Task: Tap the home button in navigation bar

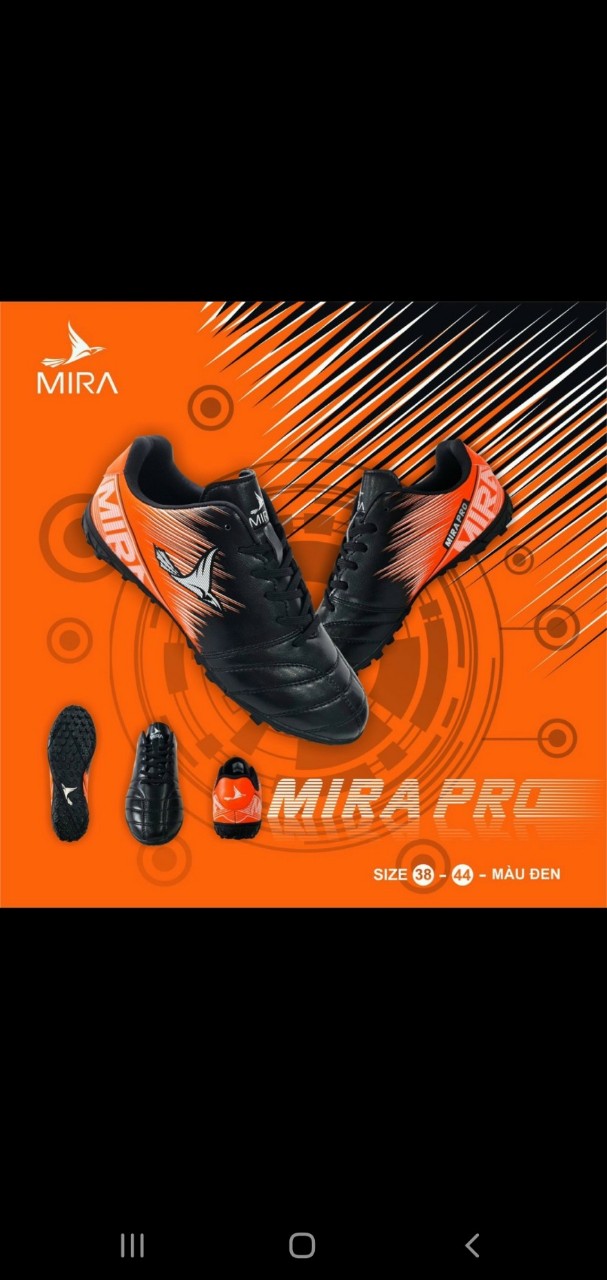Action: [x=302, y=1245]
